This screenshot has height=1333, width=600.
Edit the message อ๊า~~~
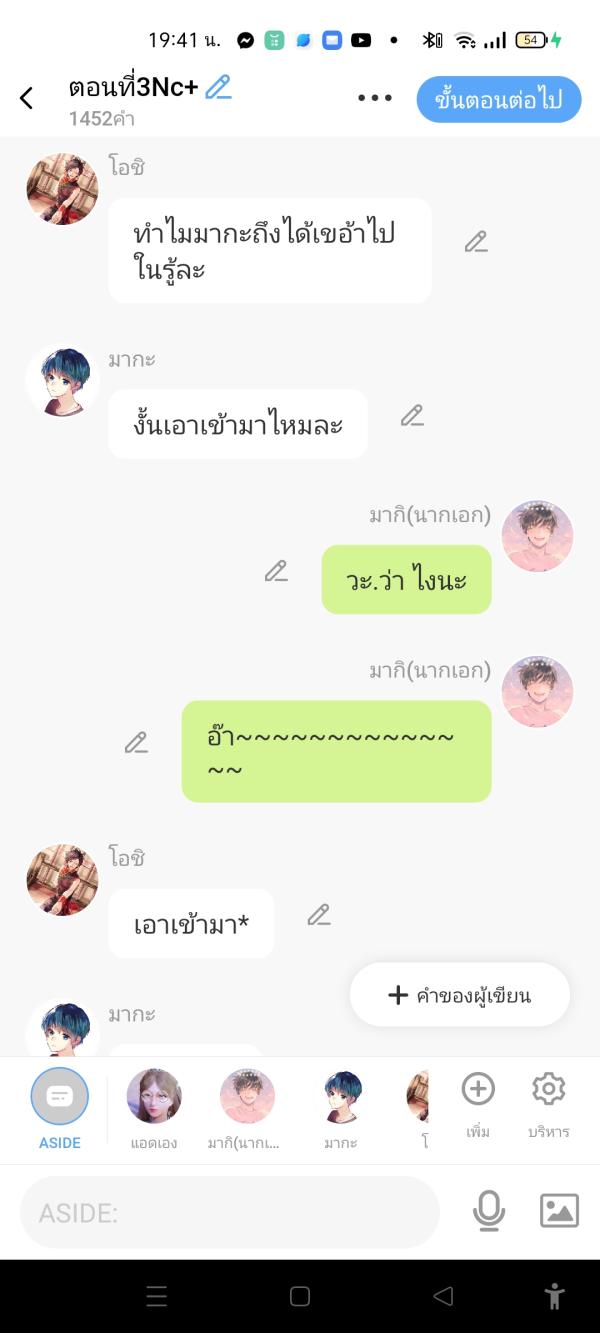click(x=136, y=743)
